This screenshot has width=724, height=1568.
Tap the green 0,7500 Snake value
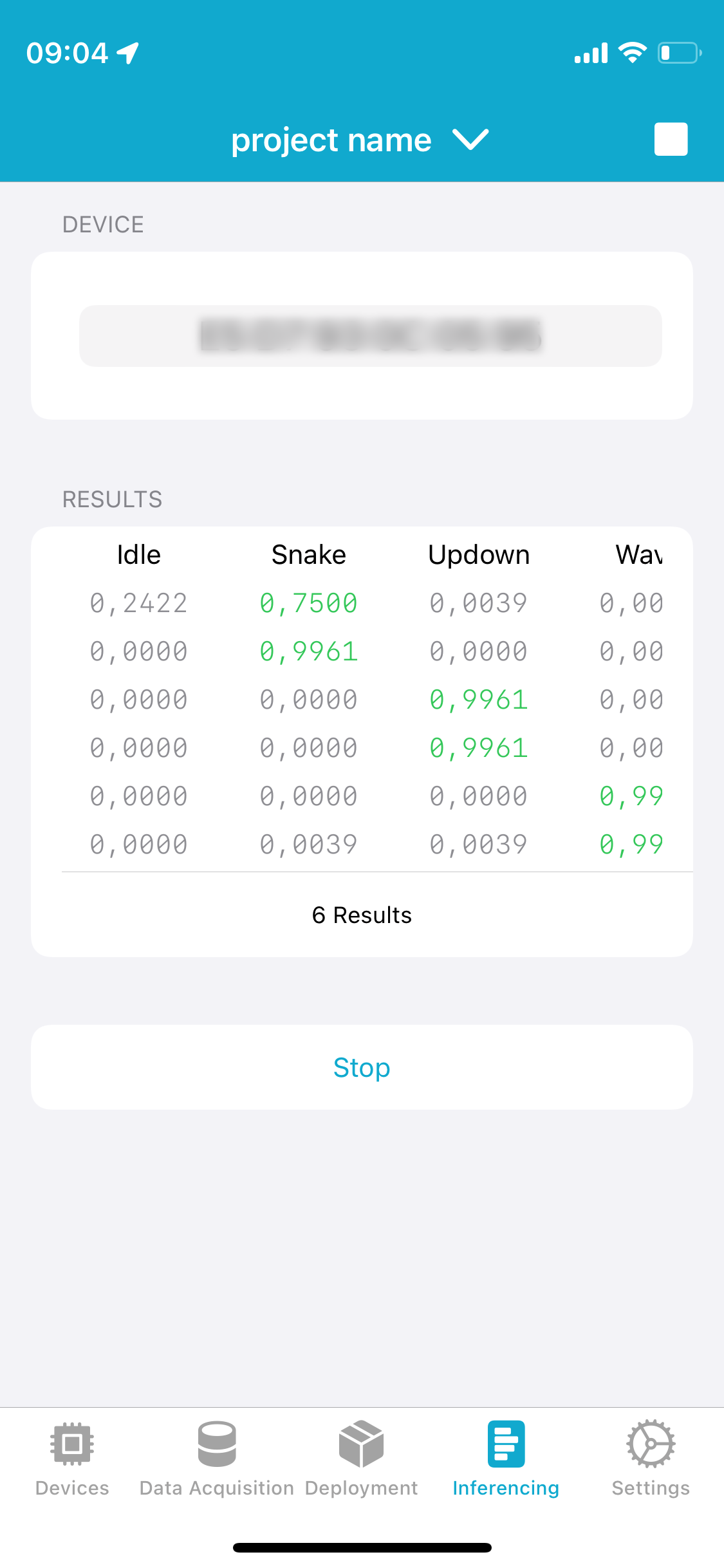click(x=309, y=603)
